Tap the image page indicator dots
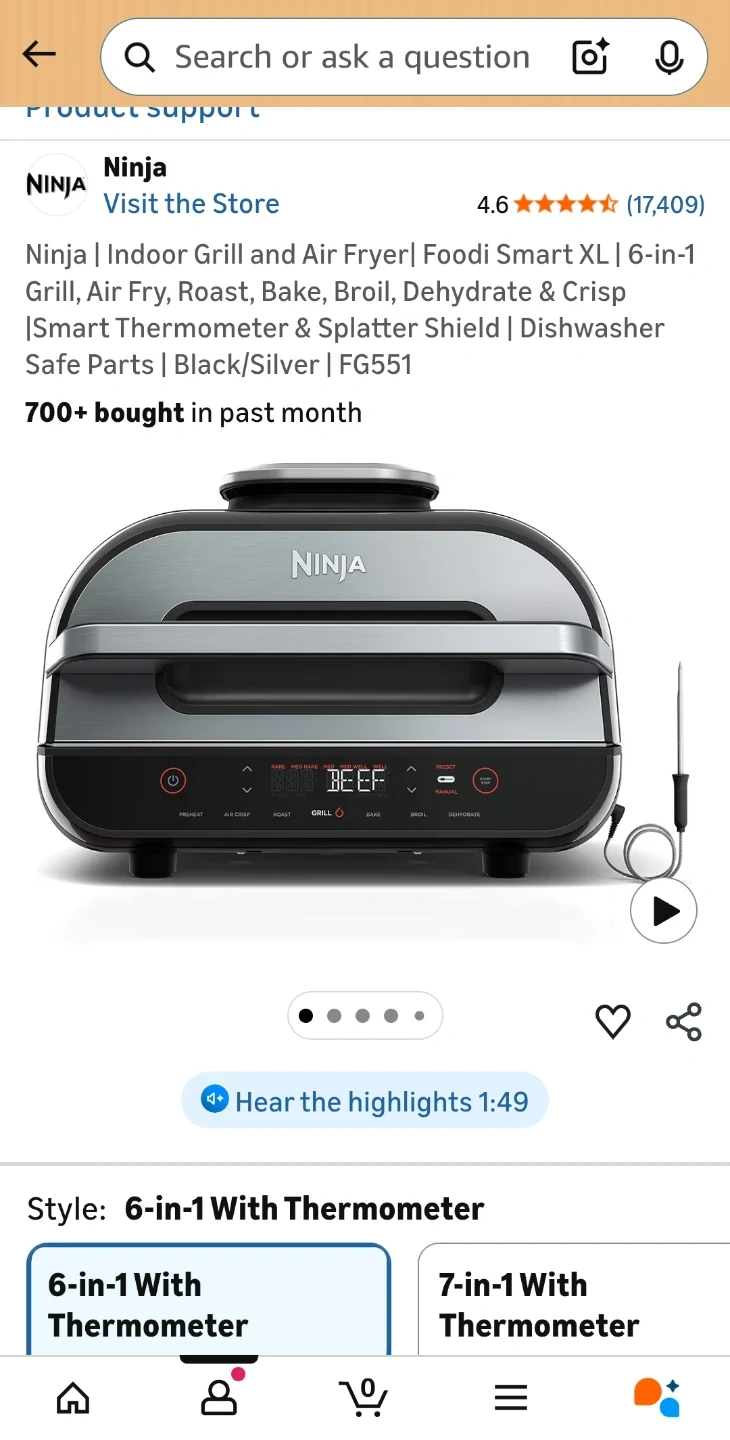 [x=364, y=1016]
